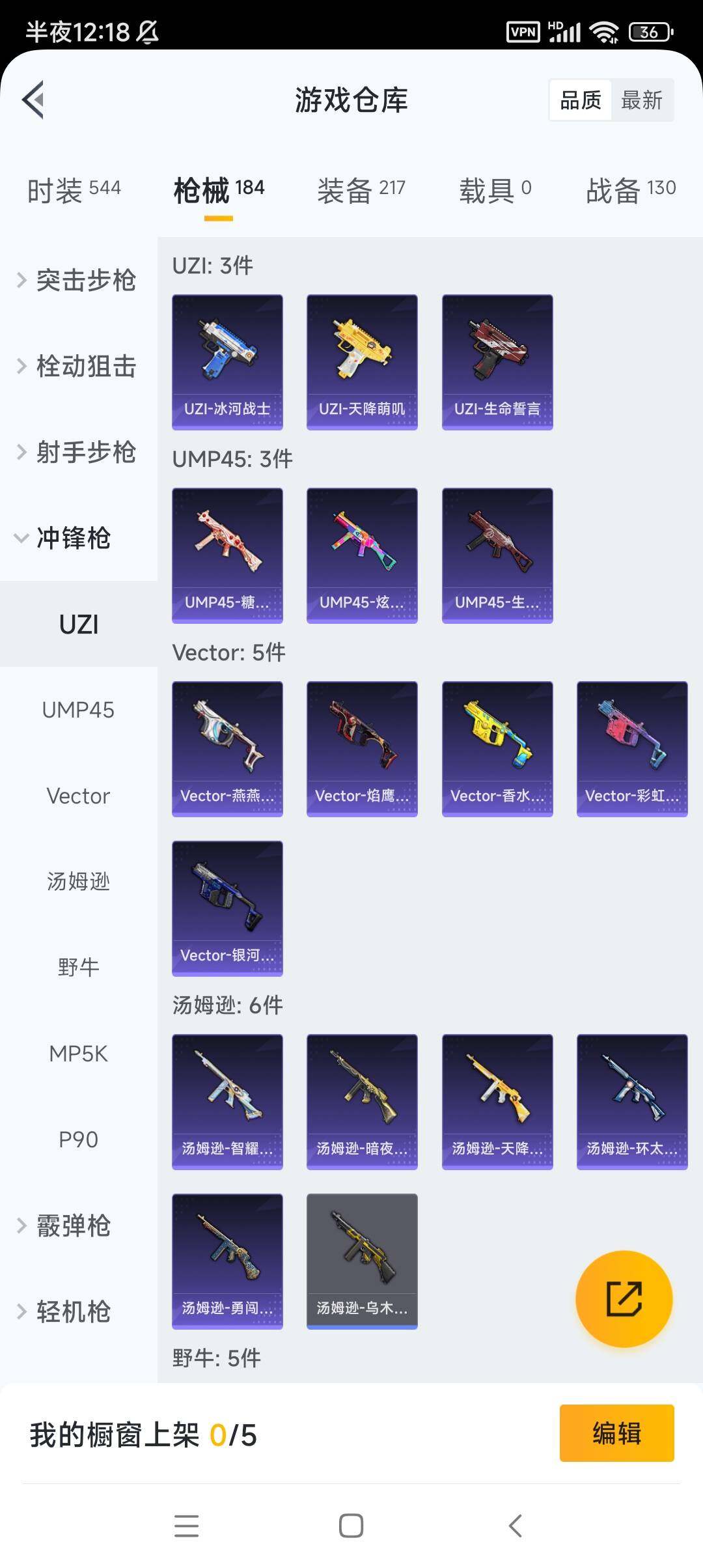Select Vector in the side list
Image resolution: width=703 pixels, height=1568 pixels.
point(78,796)
